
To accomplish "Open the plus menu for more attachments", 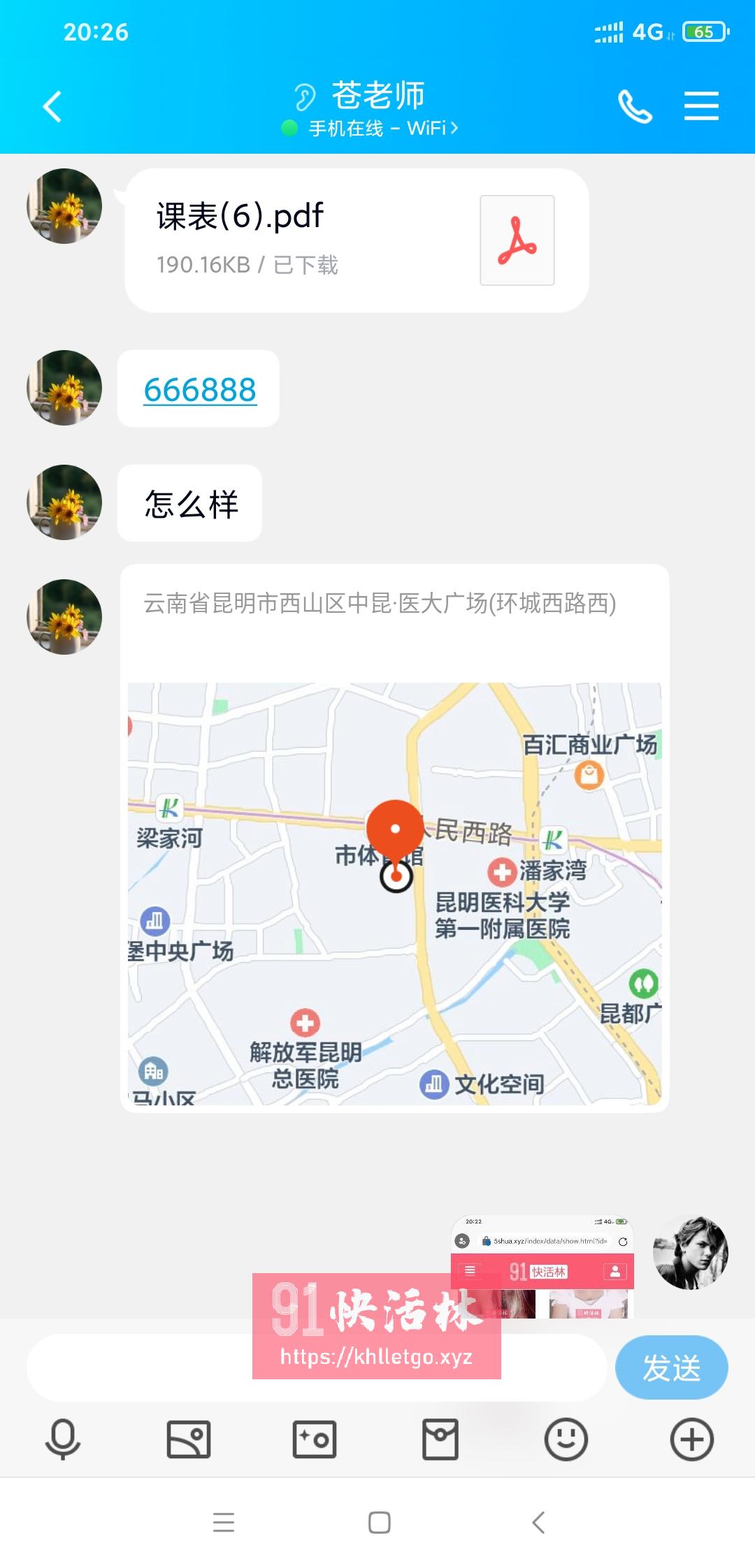I will [692, 1439].
